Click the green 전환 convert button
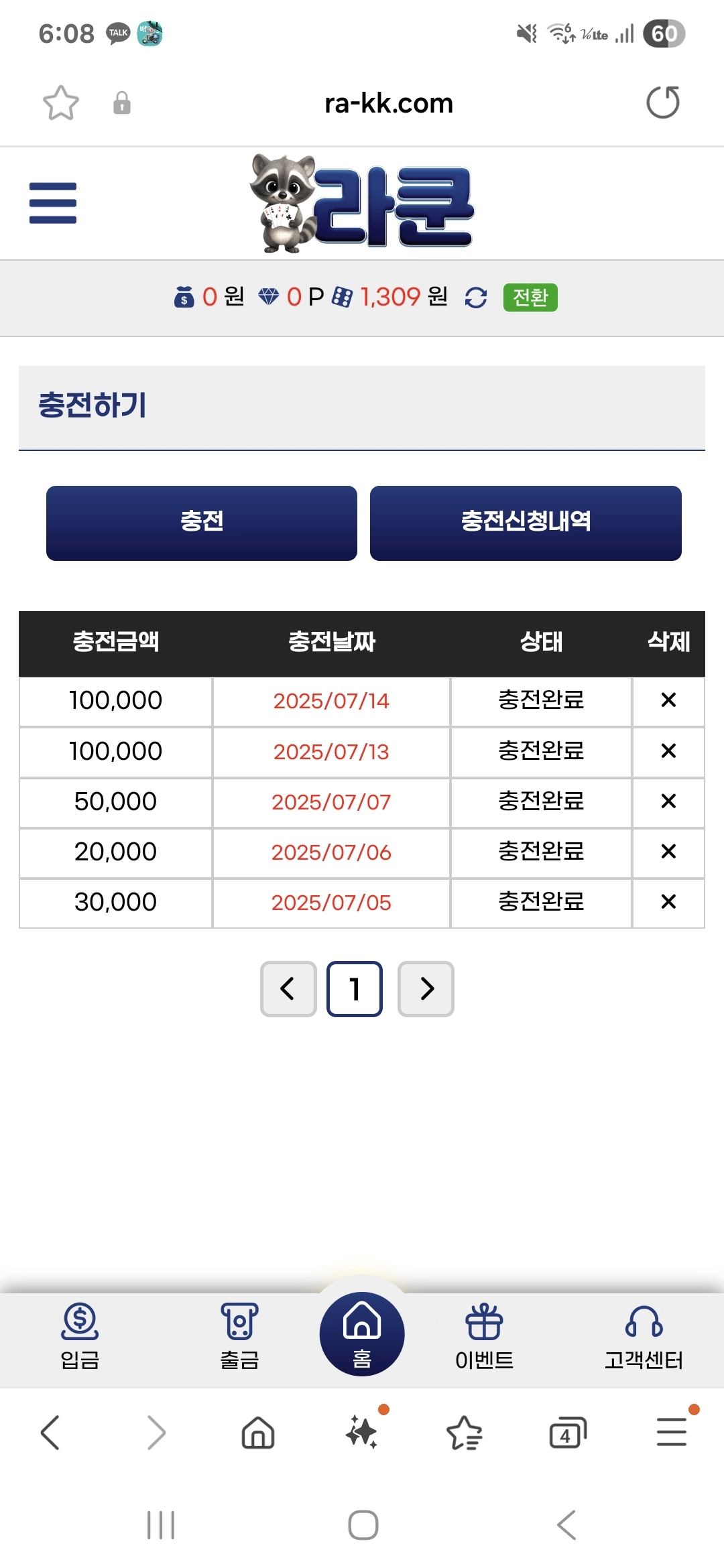The image size is (724, 1568). (529, 298)
